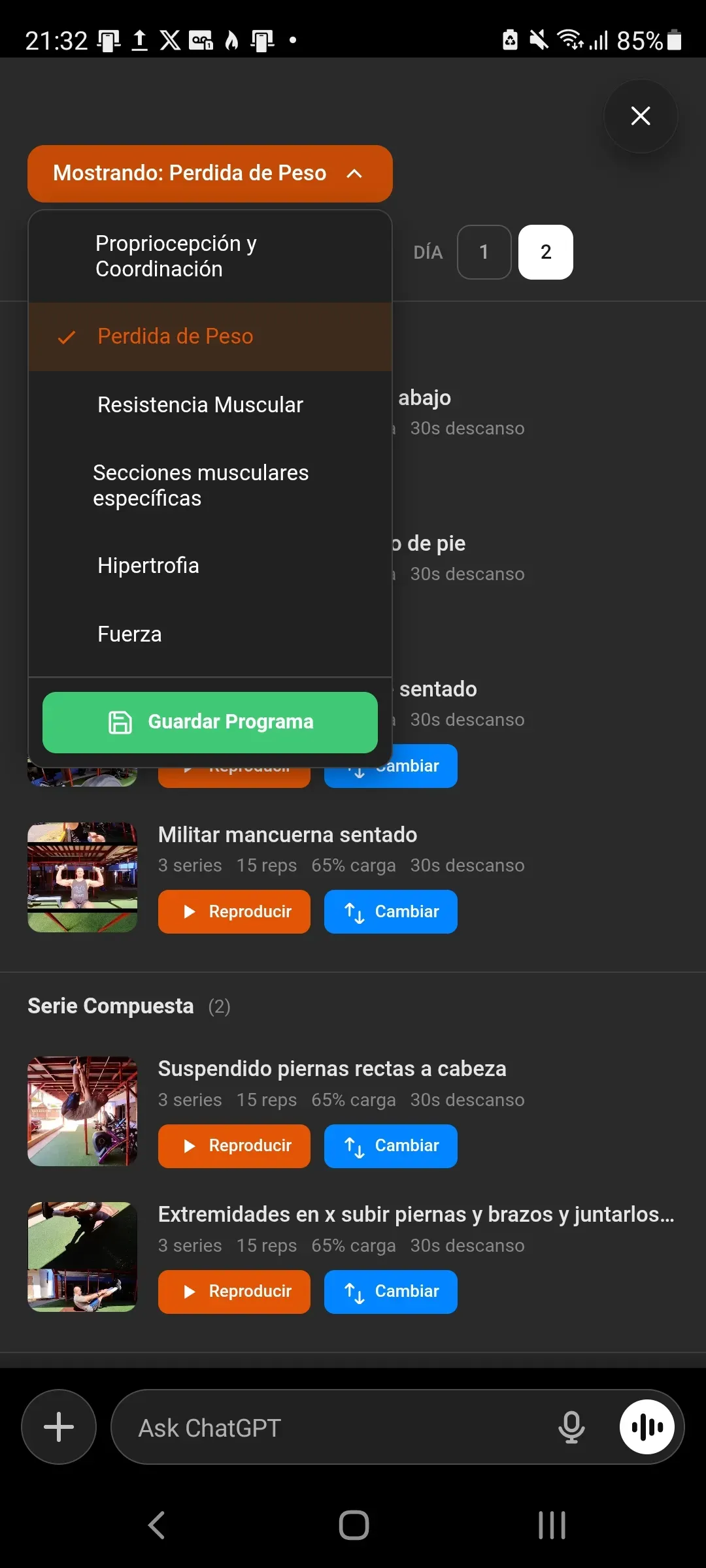Select the Hipertrofia program option

pos(148,565)
